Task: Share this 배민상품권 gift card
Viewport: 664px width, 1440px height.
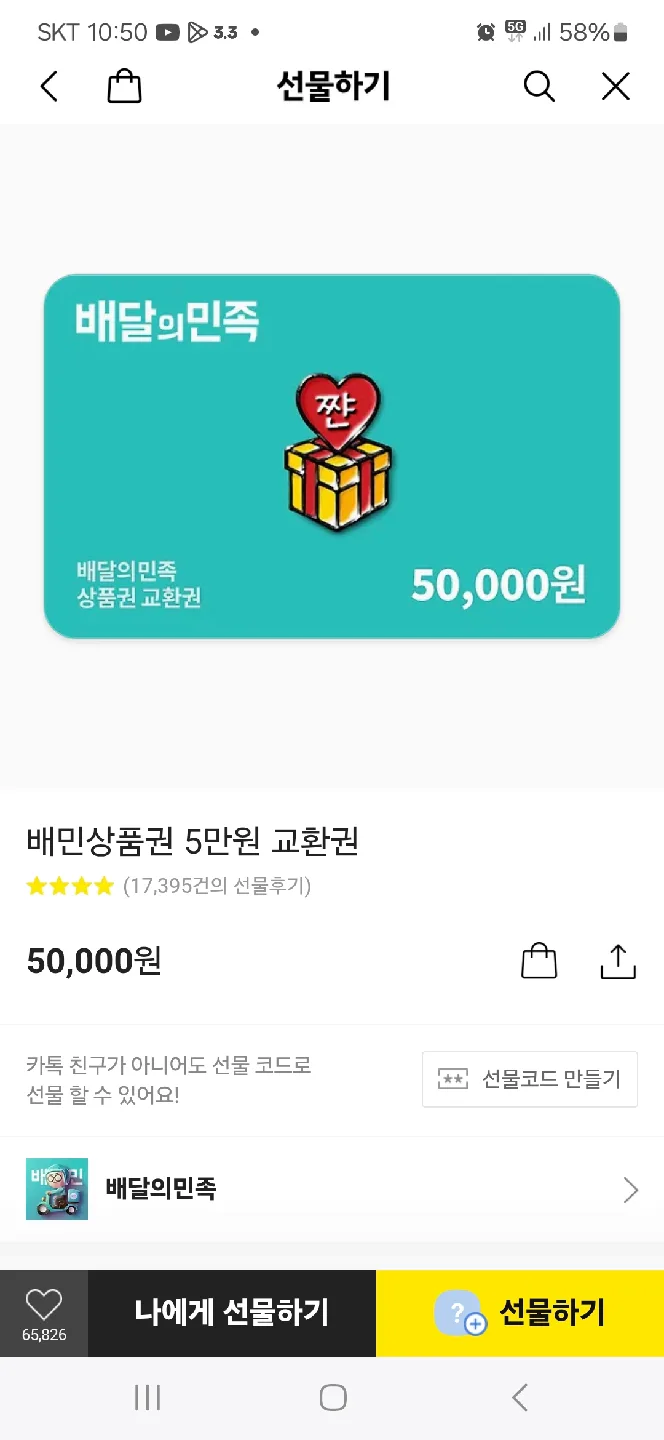Action: 618,961
